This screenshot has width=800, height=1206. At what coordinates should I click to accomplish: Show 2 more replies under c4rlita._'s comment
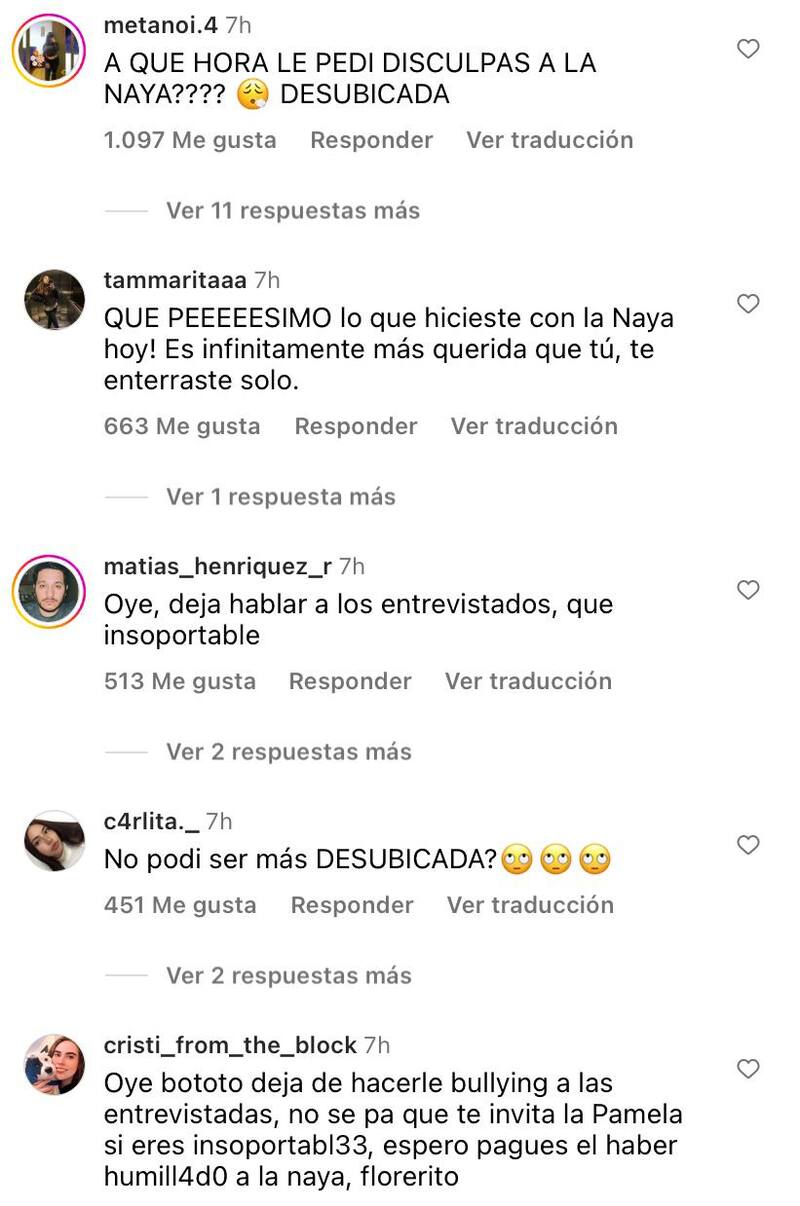(287, 975)
